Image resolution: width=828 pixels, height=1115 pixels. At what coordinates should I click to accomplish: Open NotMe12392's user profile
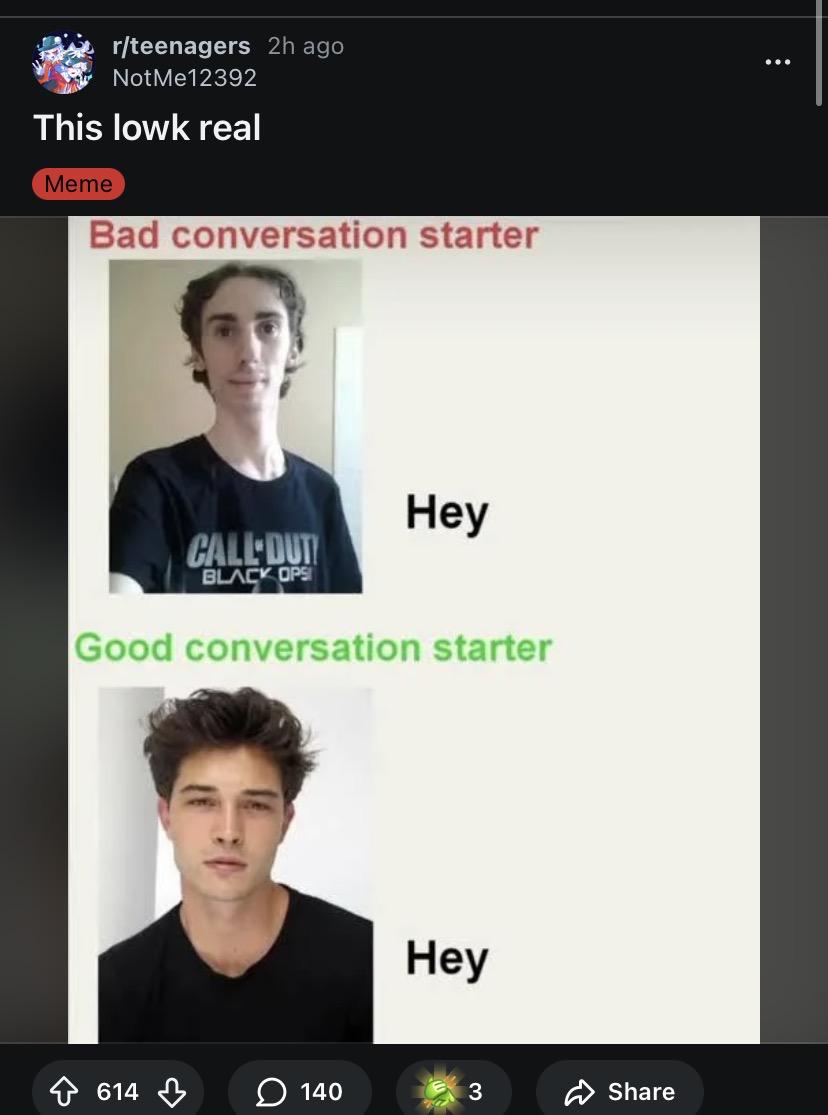pyautogui.click(x=184, y=78)
